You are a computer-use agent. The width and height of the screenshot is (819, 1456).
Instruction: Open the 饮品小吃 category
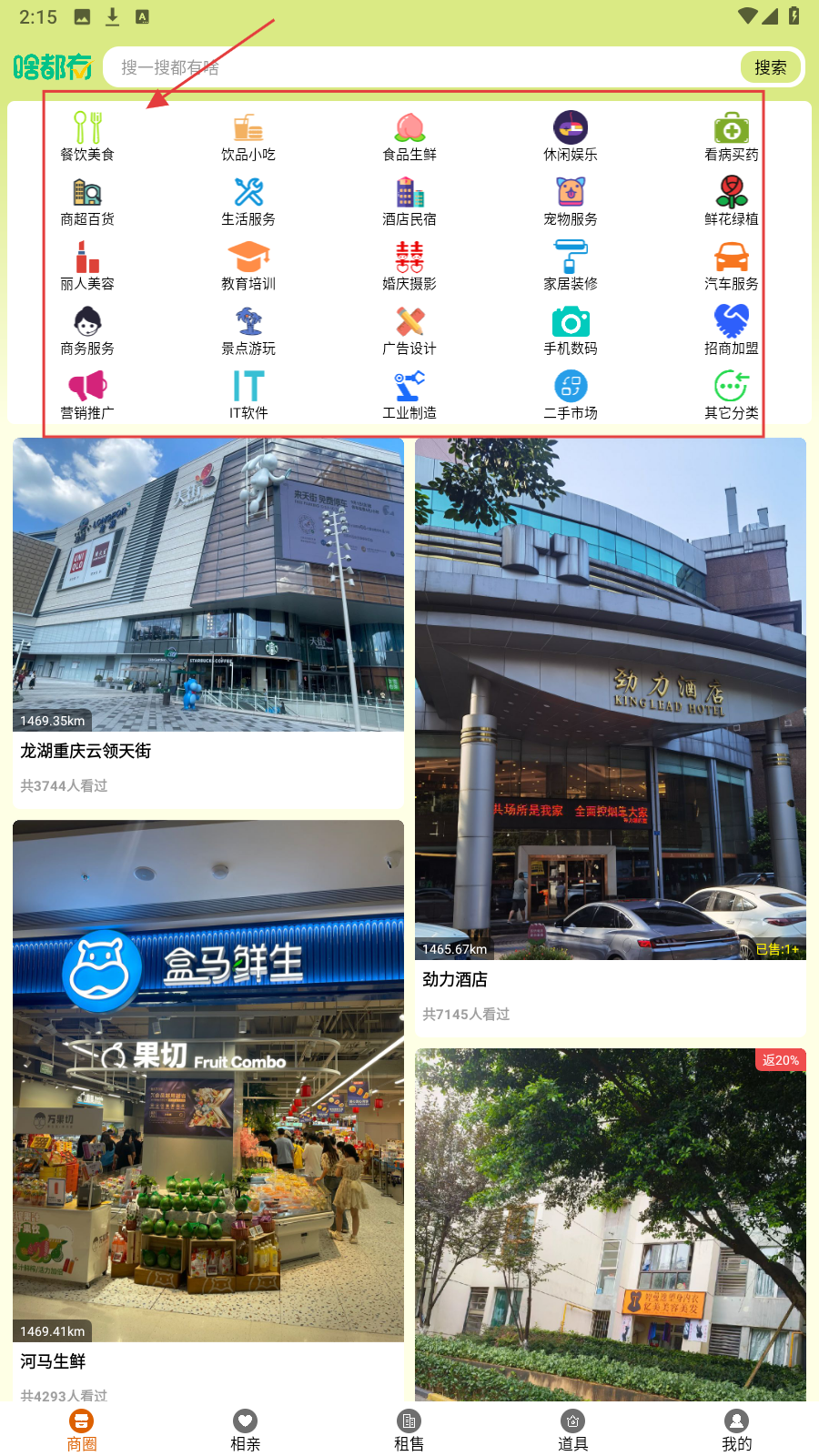click(x=248, y=136)
